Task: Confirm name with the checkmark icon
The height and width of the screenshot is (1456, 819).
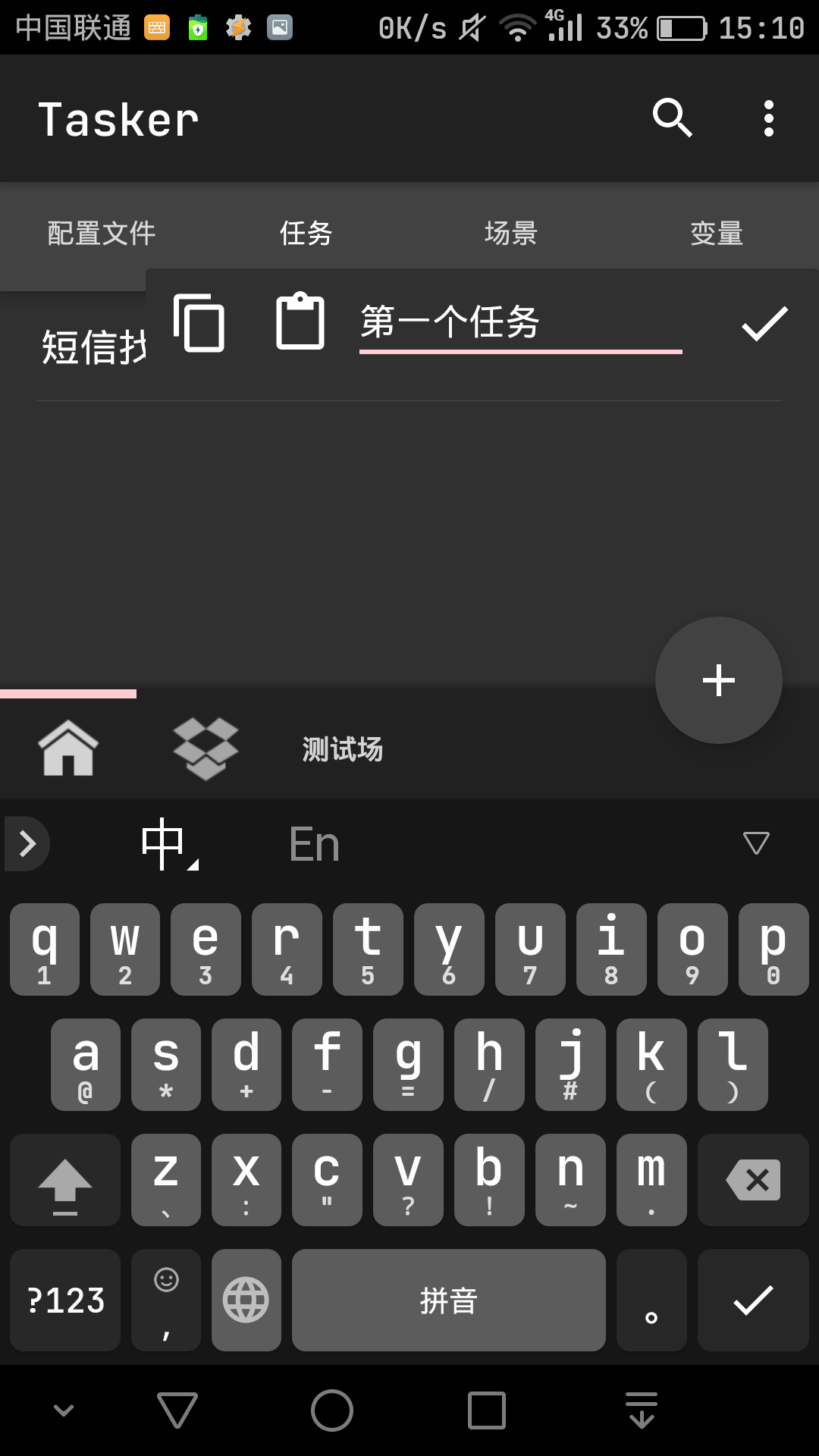Action: point(763,325)
